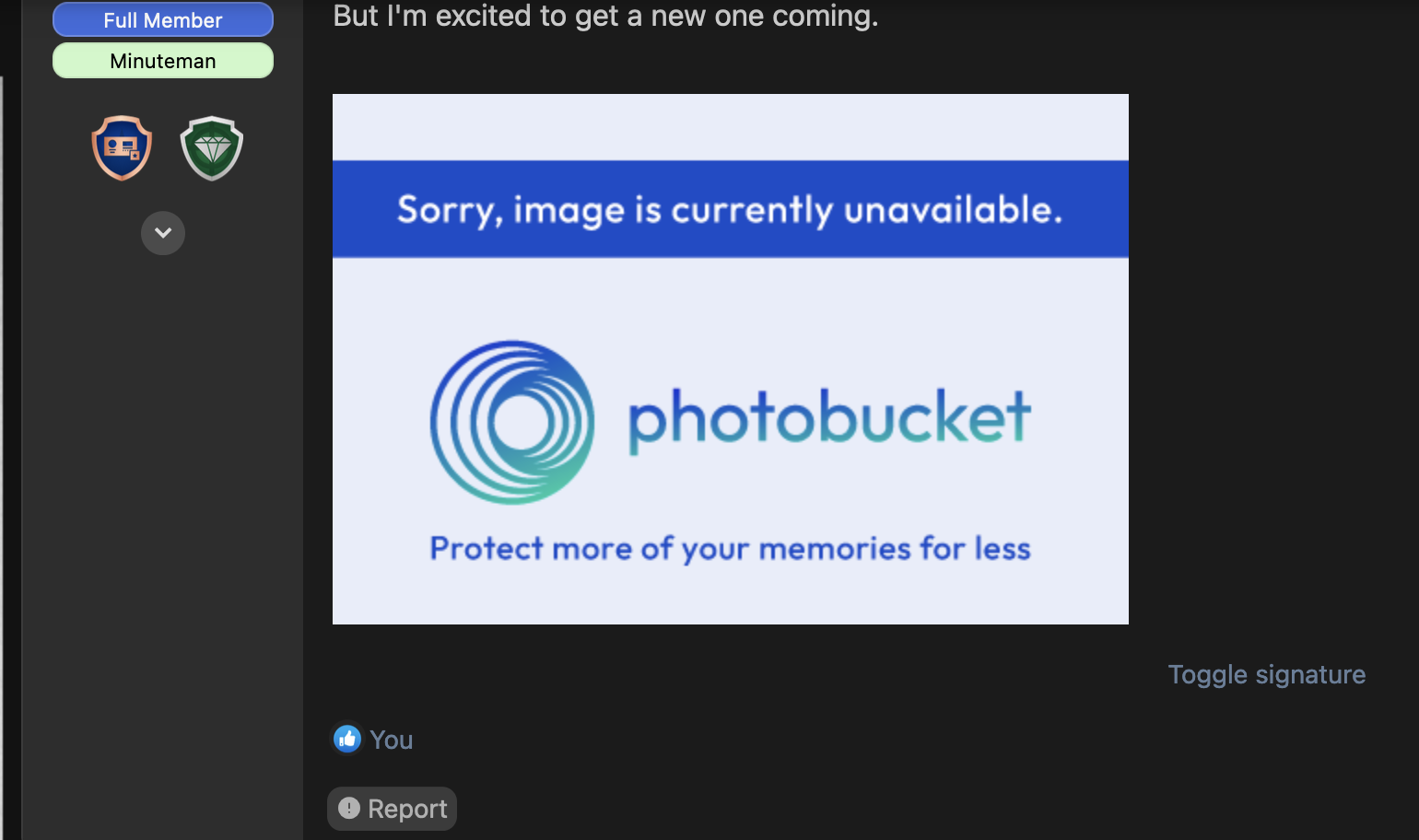Image resolution: width=1419 pixels, height=840 pixels.
Task: Open the green diamond trophy badge
Action: pos(211,147)
